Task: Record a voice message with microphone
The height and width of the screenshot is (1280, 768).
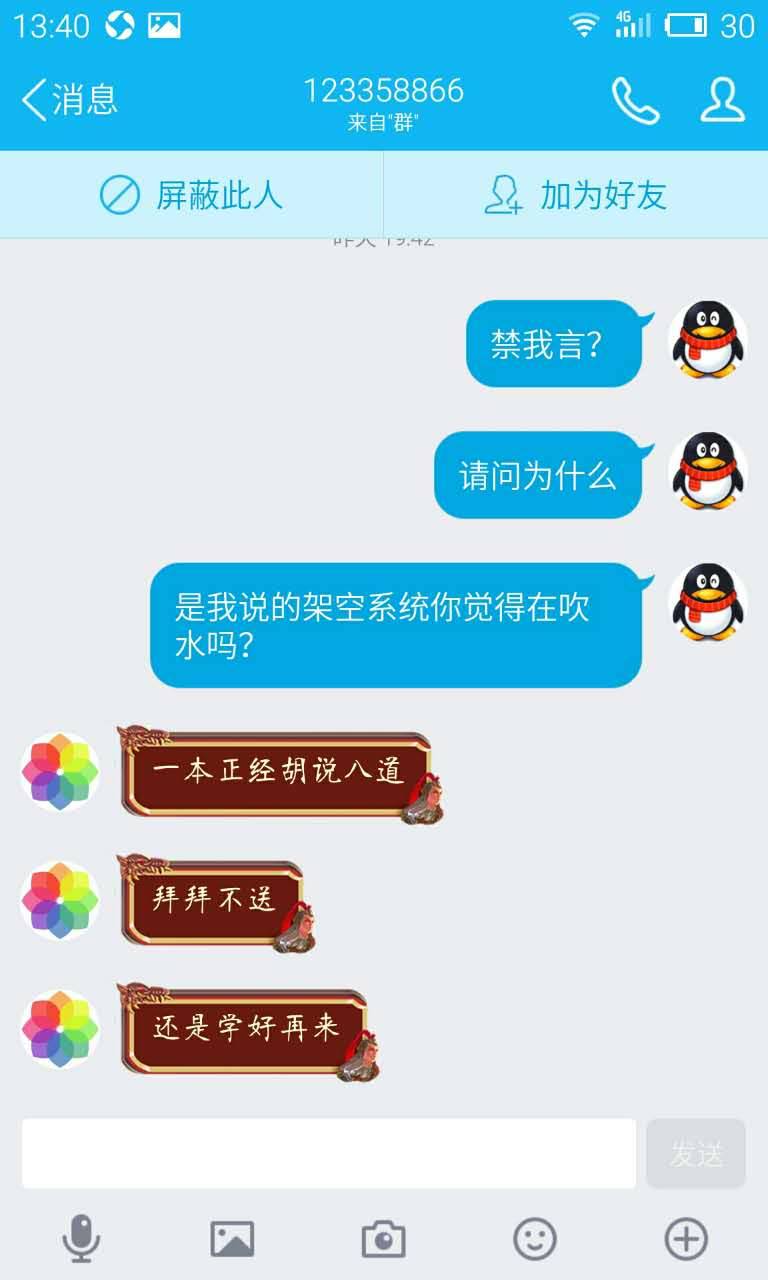Action: [81, 1240]
